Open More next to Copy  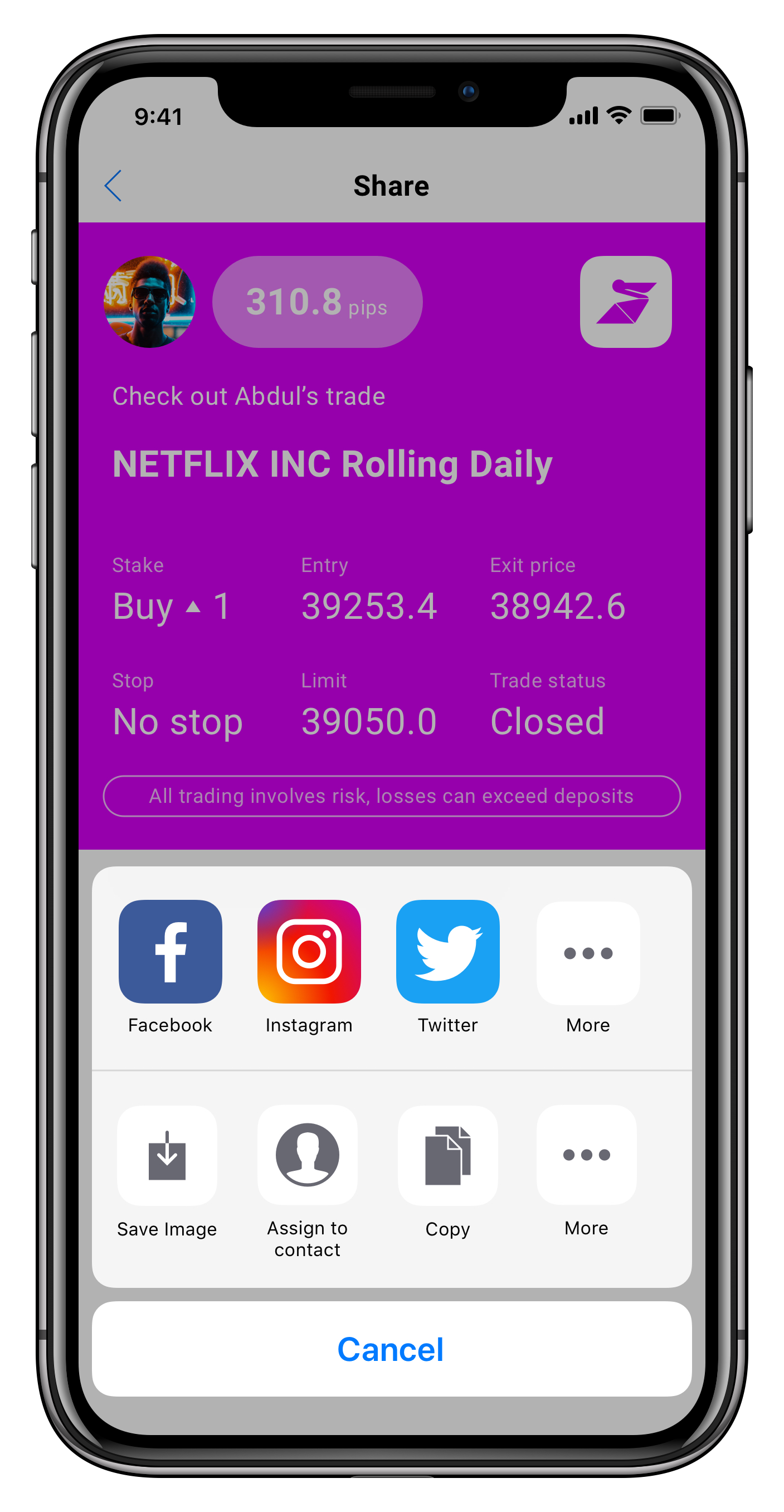(x=586, y=1155)
